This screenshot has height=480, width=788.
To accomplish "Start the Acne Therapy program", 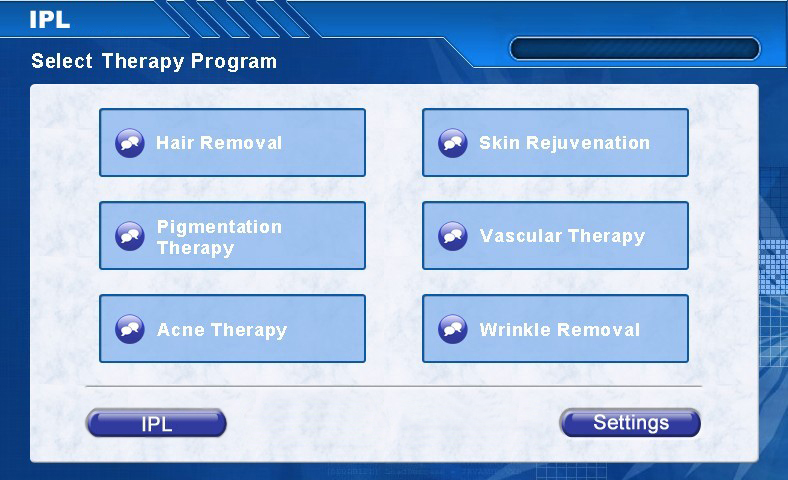I will [x=232, y=329].
